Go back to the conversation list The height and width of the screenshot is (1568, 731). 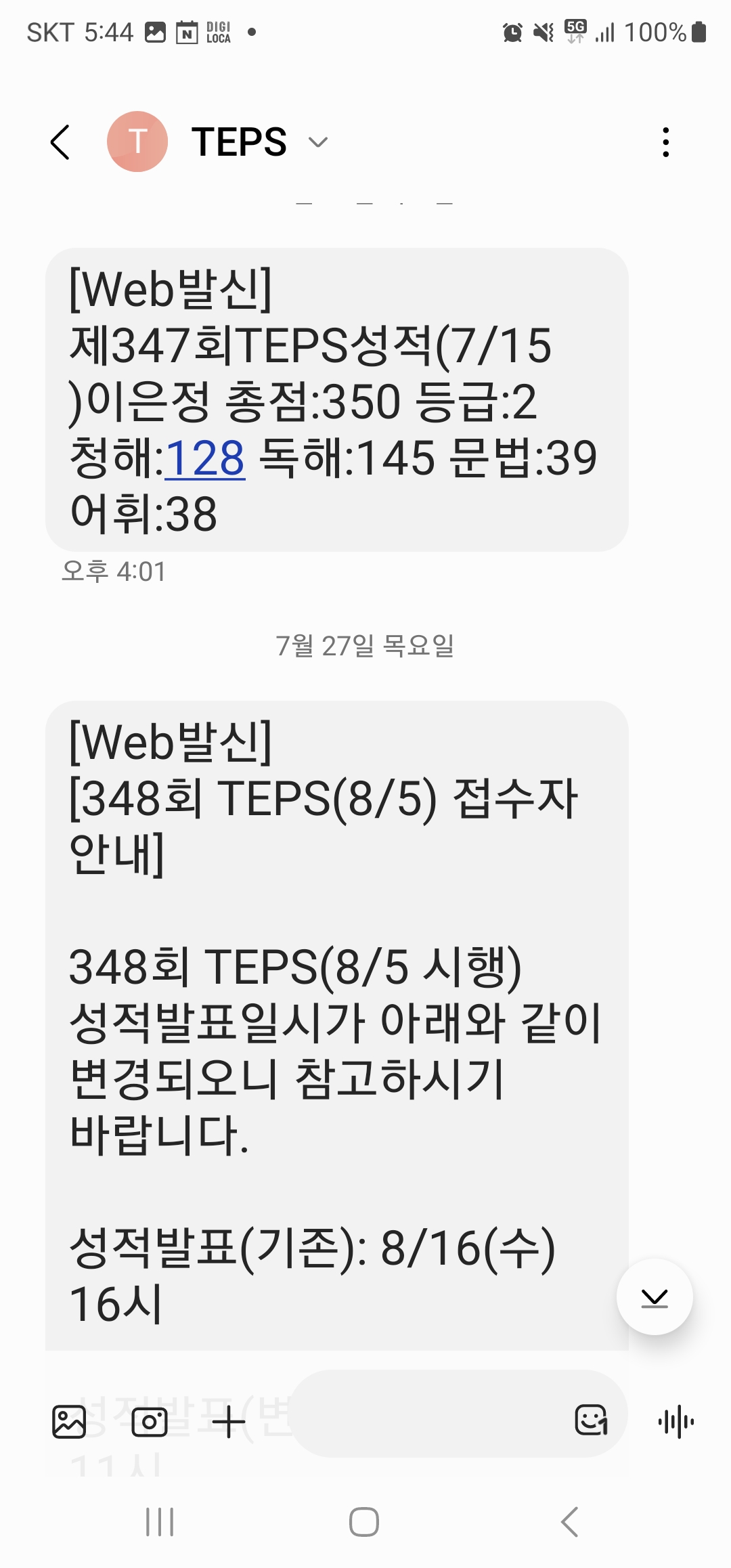[x=60, y=142]
